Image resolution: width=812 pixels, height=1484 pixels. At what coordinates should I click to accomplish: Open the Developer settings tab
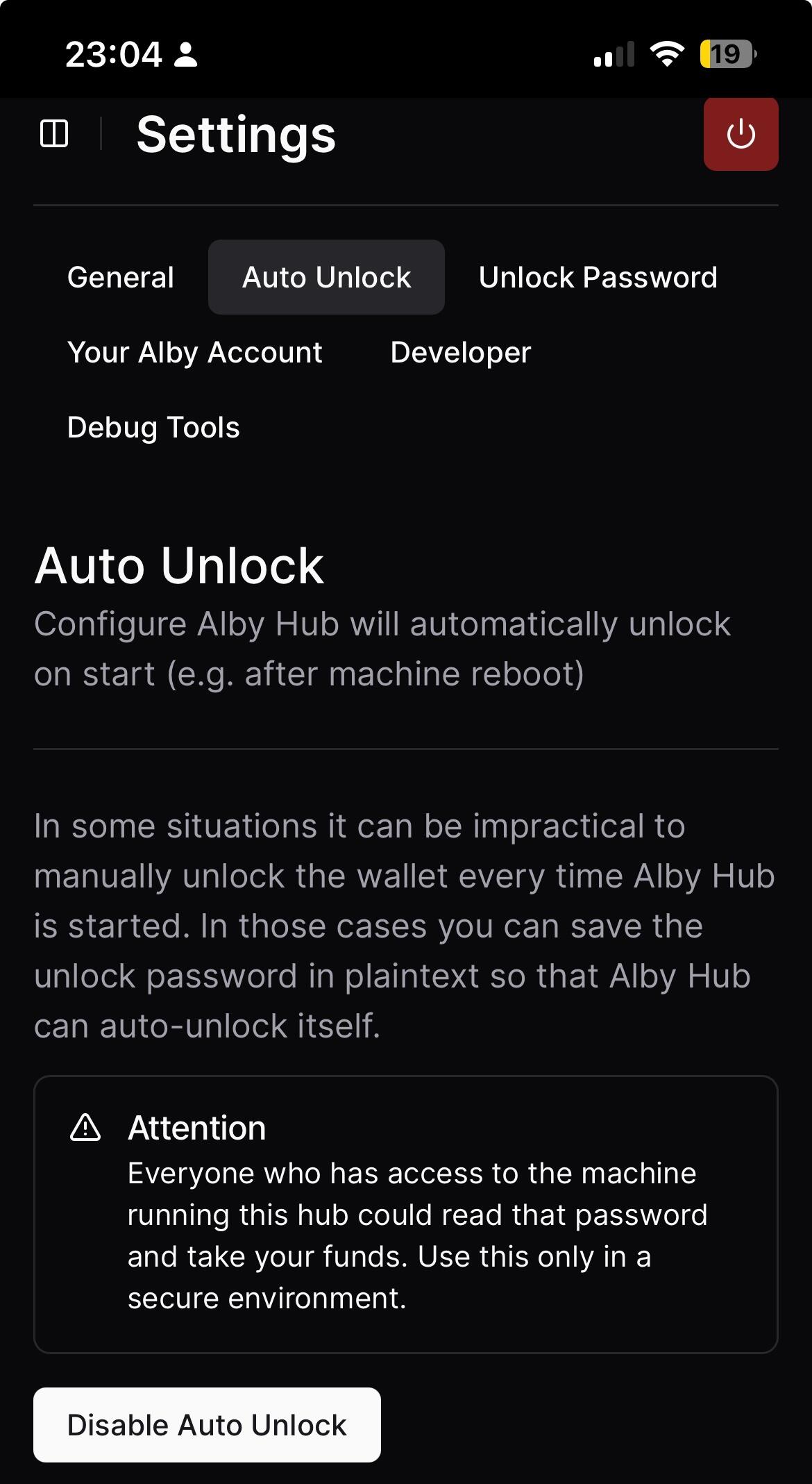point(461,352)
